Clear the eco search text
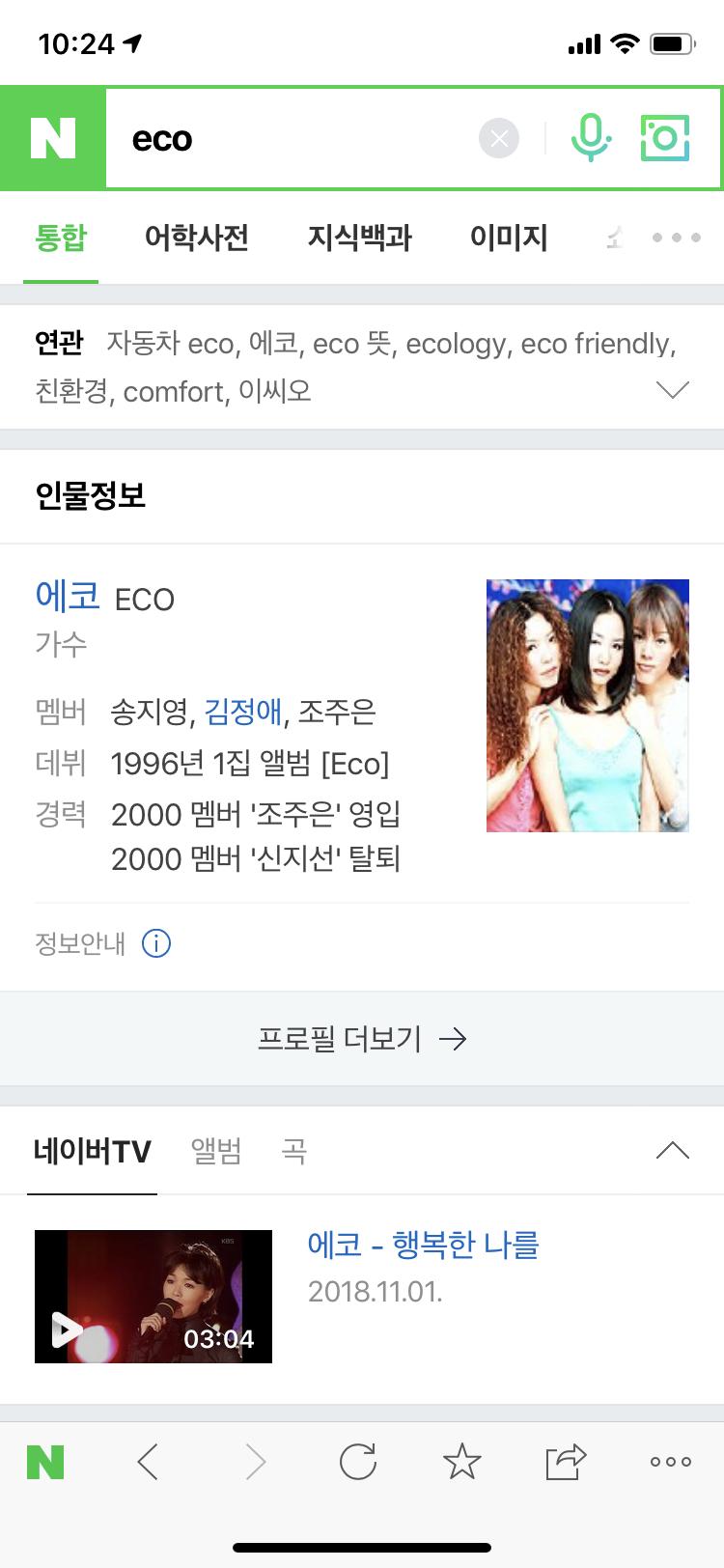 (499, 139)
